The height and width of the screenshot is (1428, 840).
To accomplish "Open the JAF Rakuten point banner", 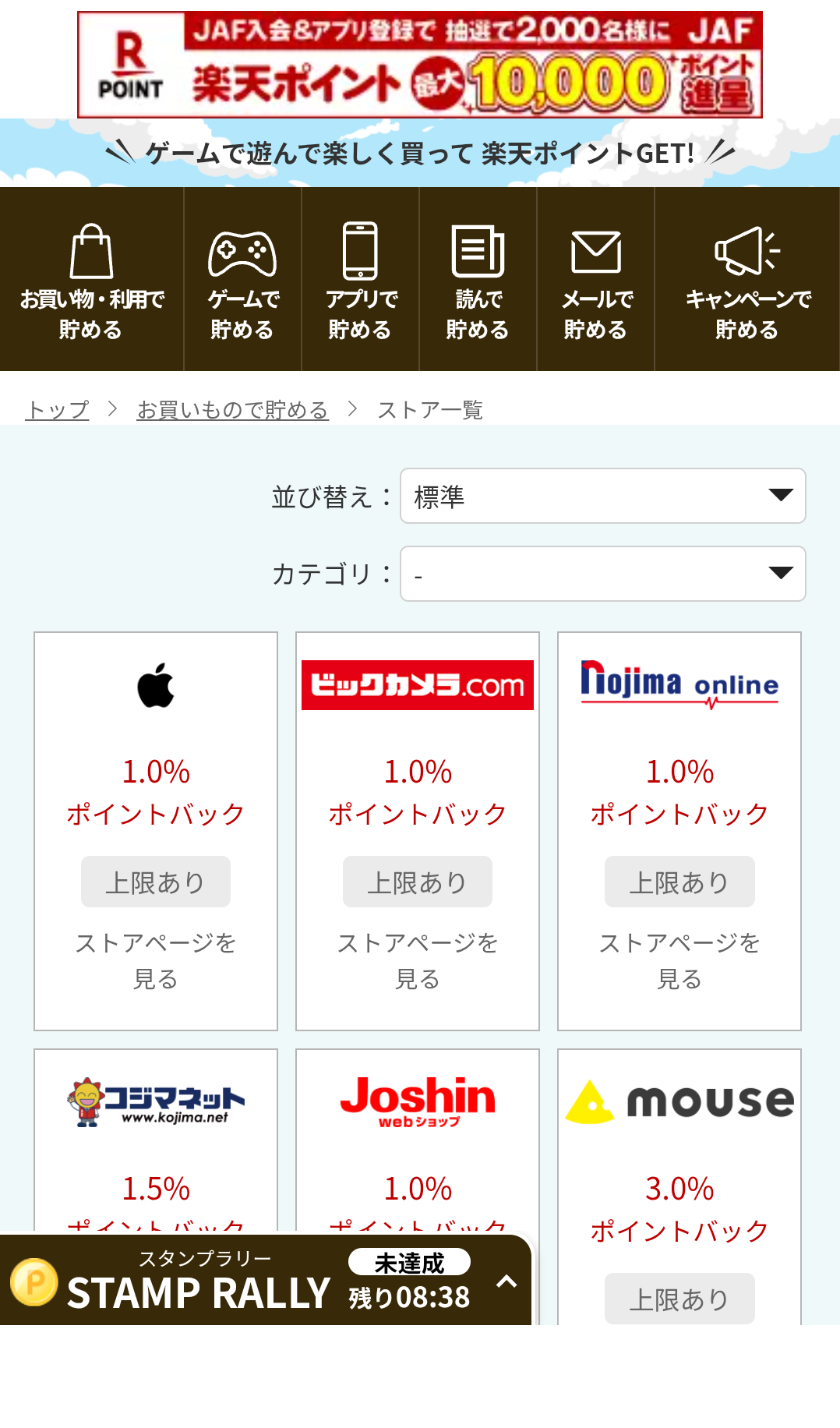I will 420,65.
